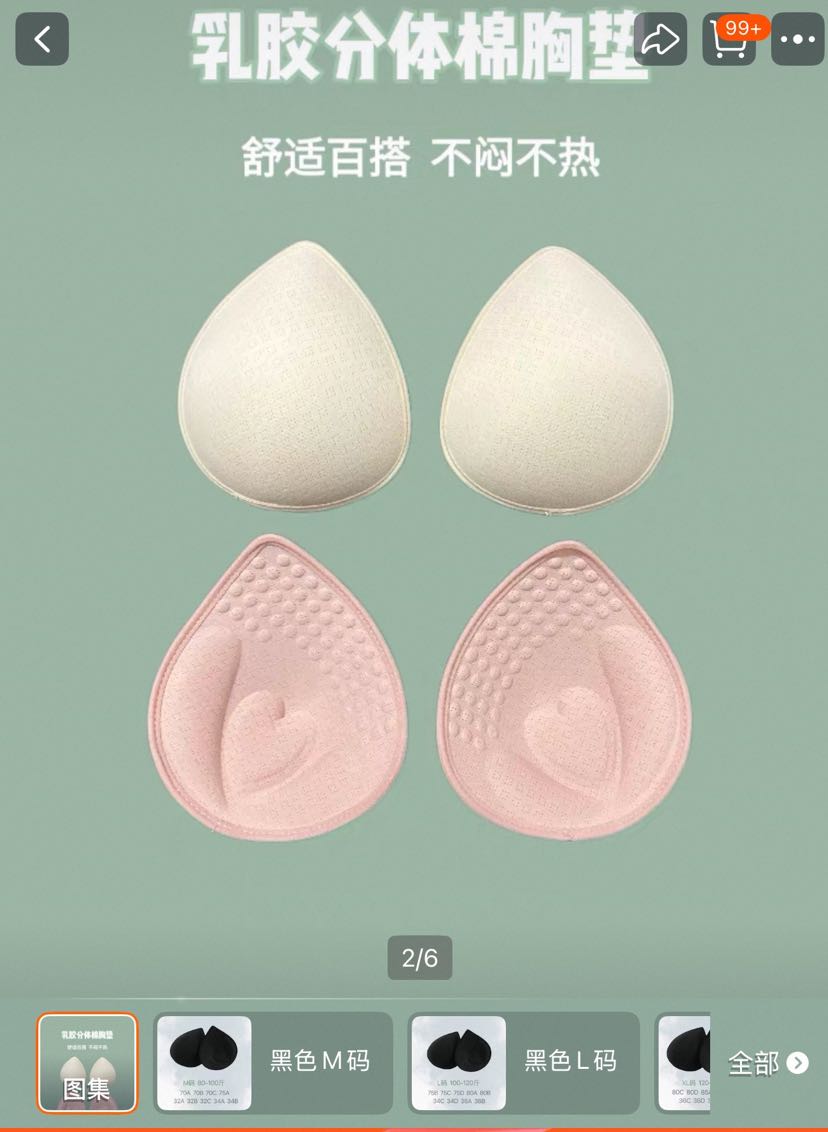Choose the 黑色 L码 variant
828x1132 pixels.
pyautogui.click(x=523, y=1063)
